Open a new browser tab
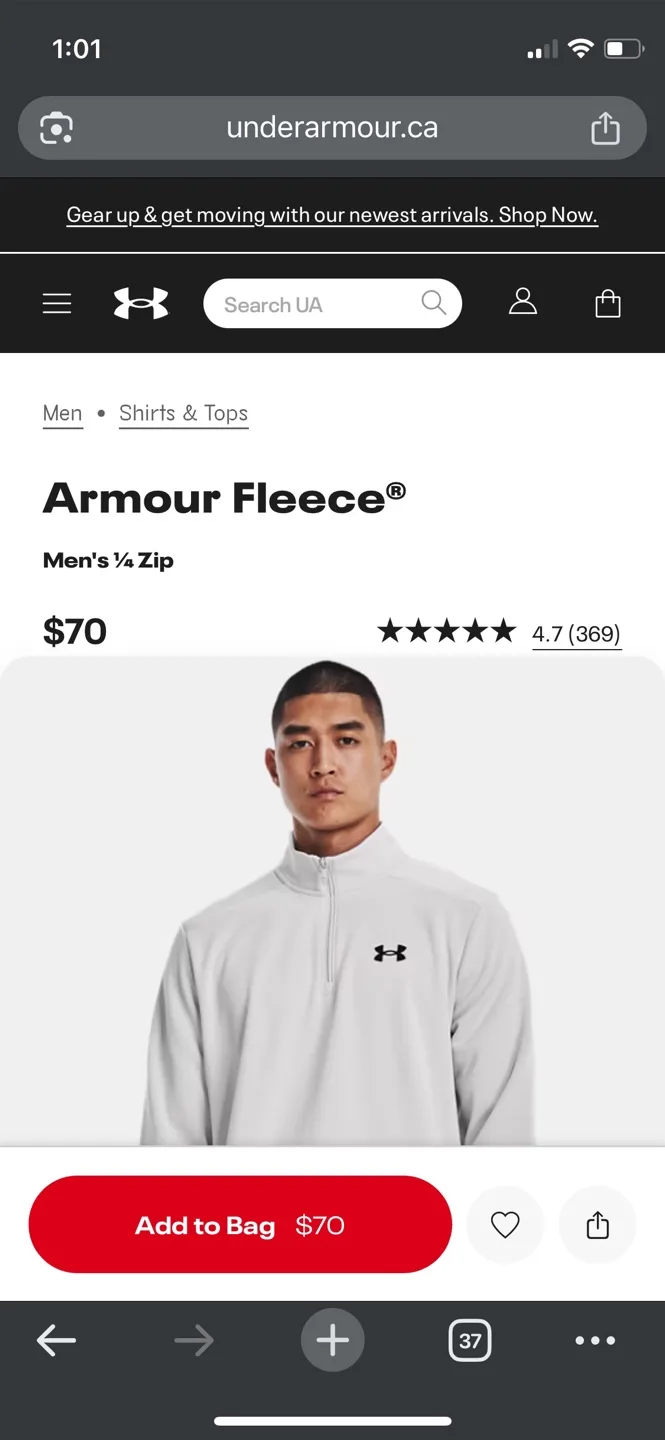This screenshot has height=1440, width=665. pos(332,1340)
